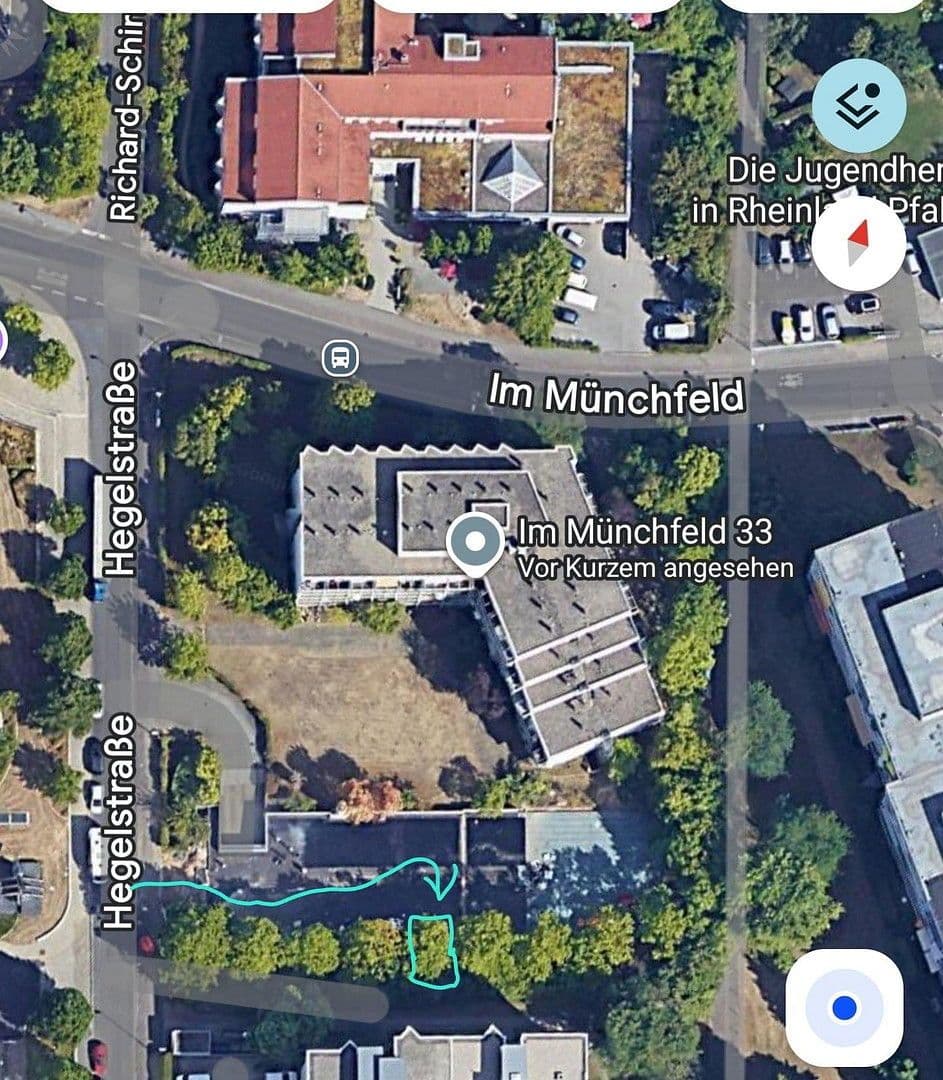
Task: Click the compass icon to reset orientation
Action: pyautogui.click(x=859, y=243)
